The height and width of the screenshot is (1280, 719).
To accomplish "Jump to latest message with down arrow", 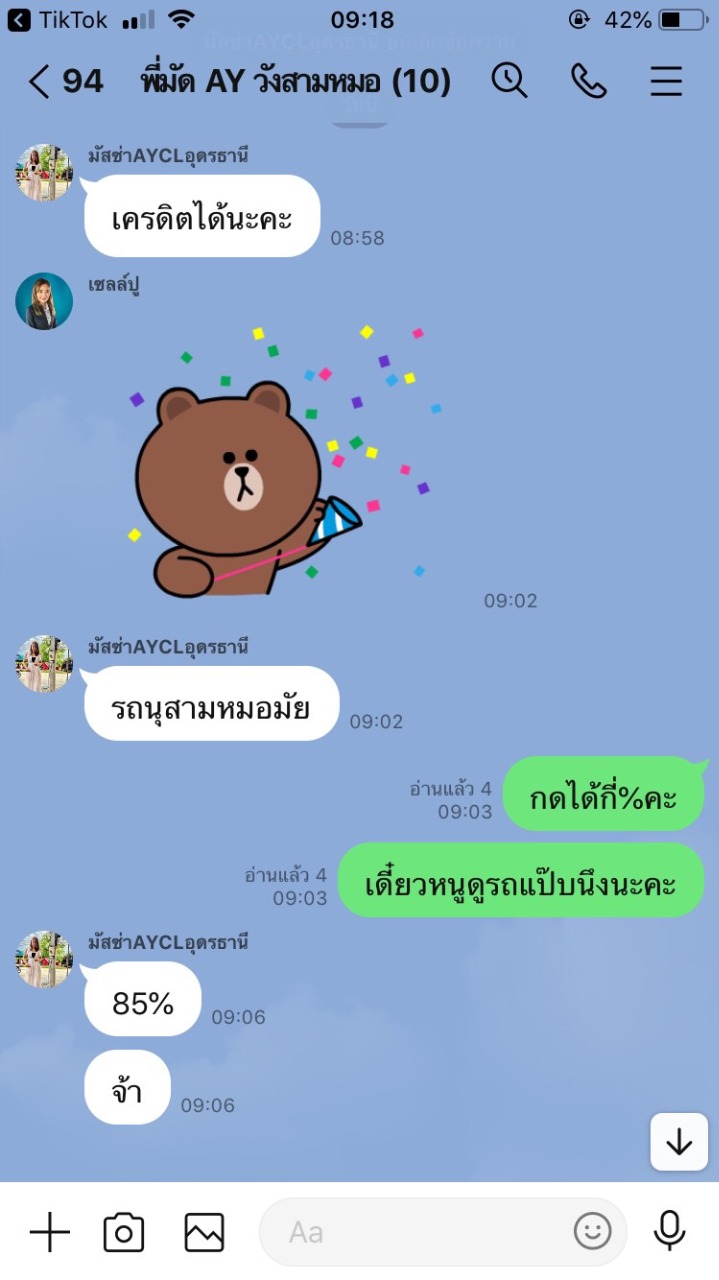I will coord(679,1141).
